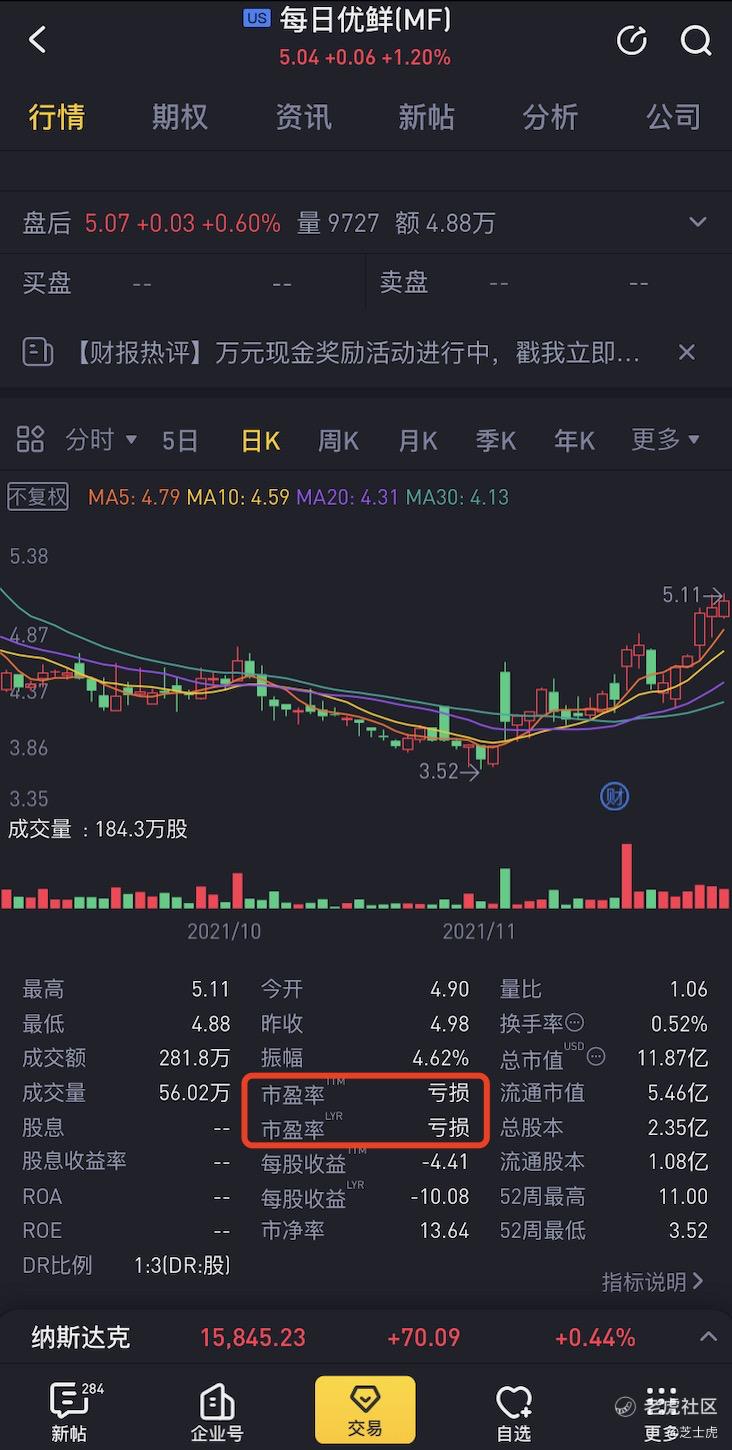Open the 新帖 top tab

pos(427,117)
